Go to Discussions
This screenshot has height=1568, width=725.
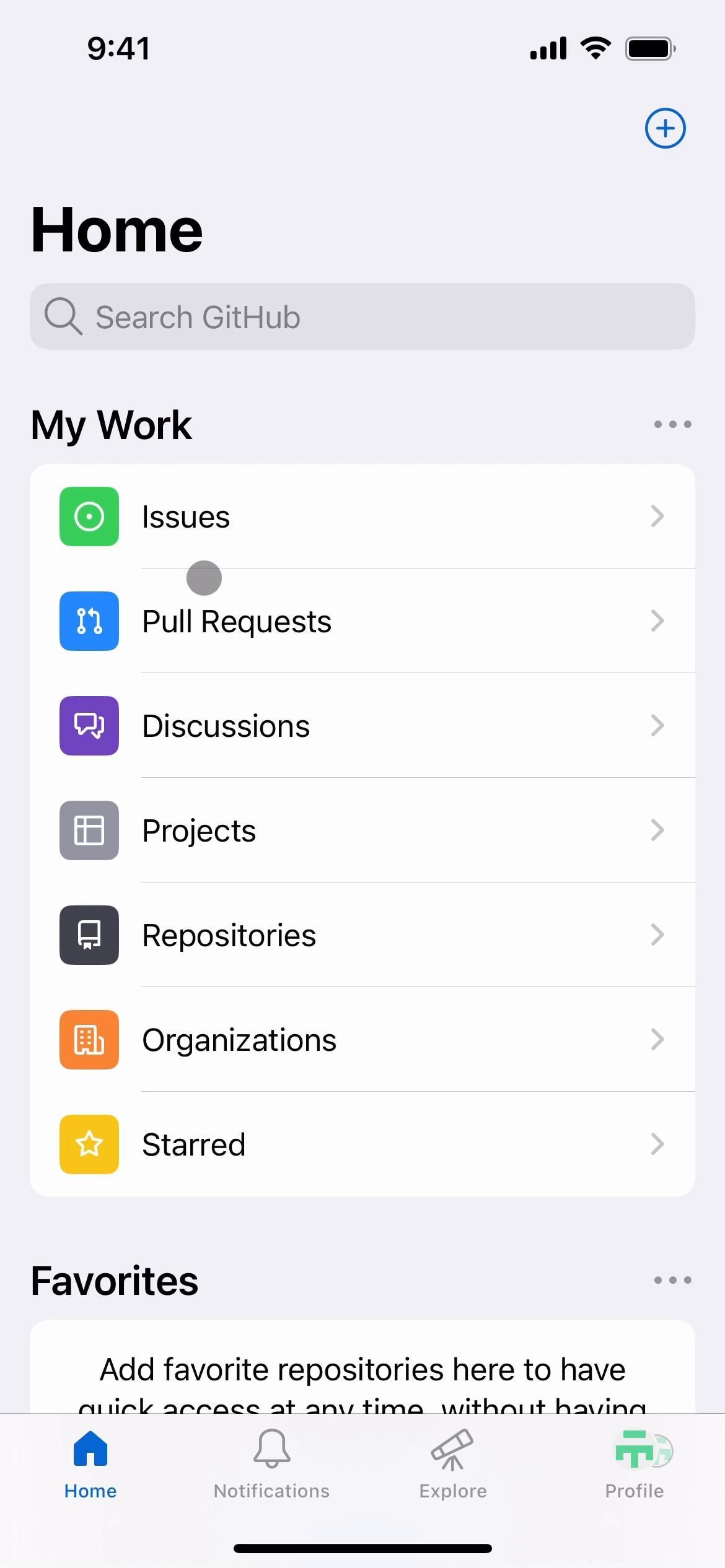pos(362,726)
